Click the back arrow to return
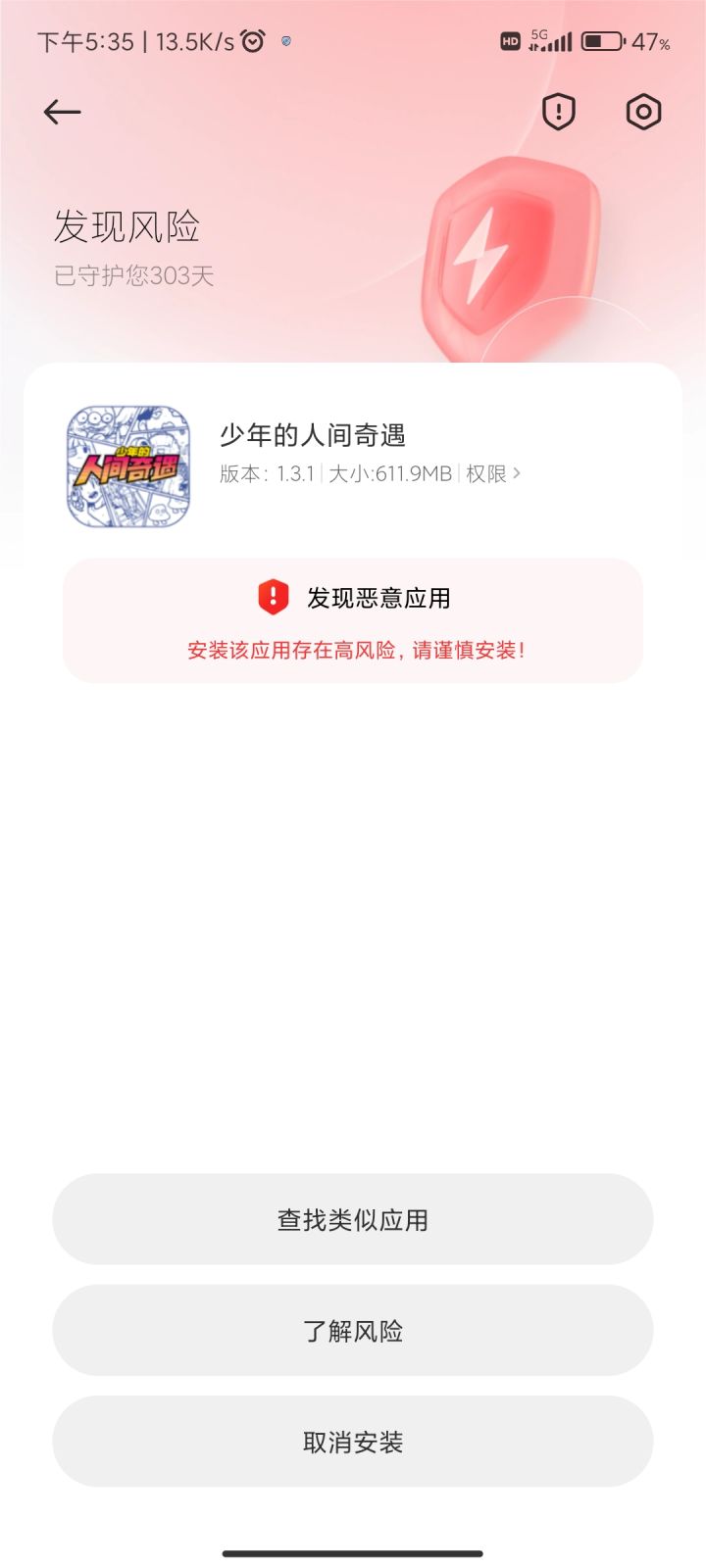 62,111
